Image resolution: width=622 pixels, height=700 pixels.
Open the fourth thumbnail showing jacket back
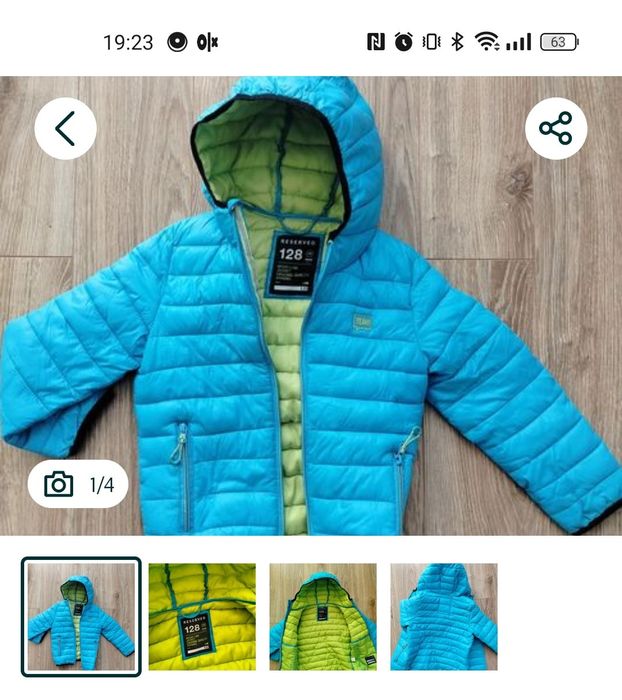pyautogui.click(x=443, y=617)
